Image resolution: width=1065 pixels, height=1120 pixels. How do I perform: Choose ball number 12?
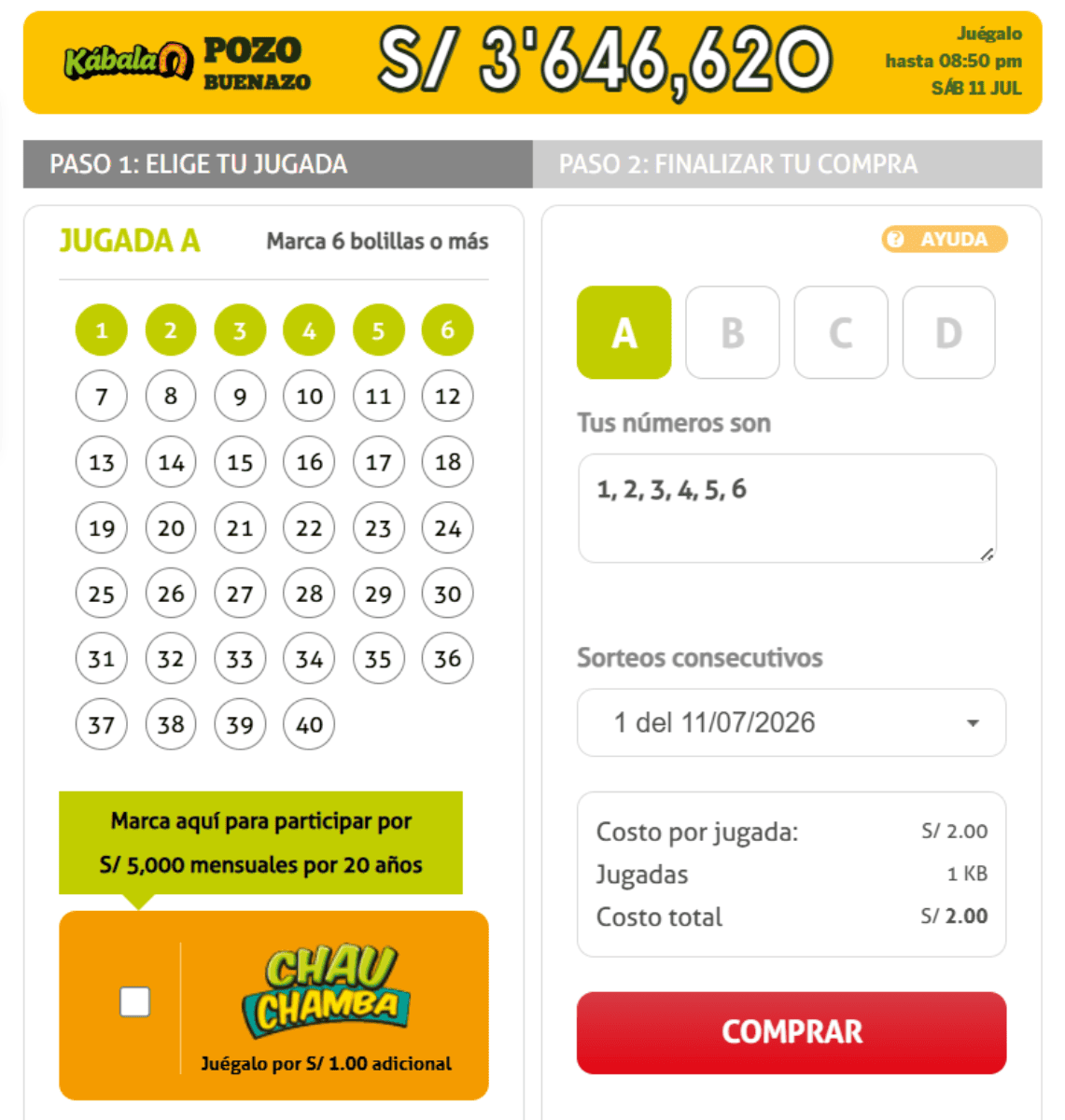(448, 396)
